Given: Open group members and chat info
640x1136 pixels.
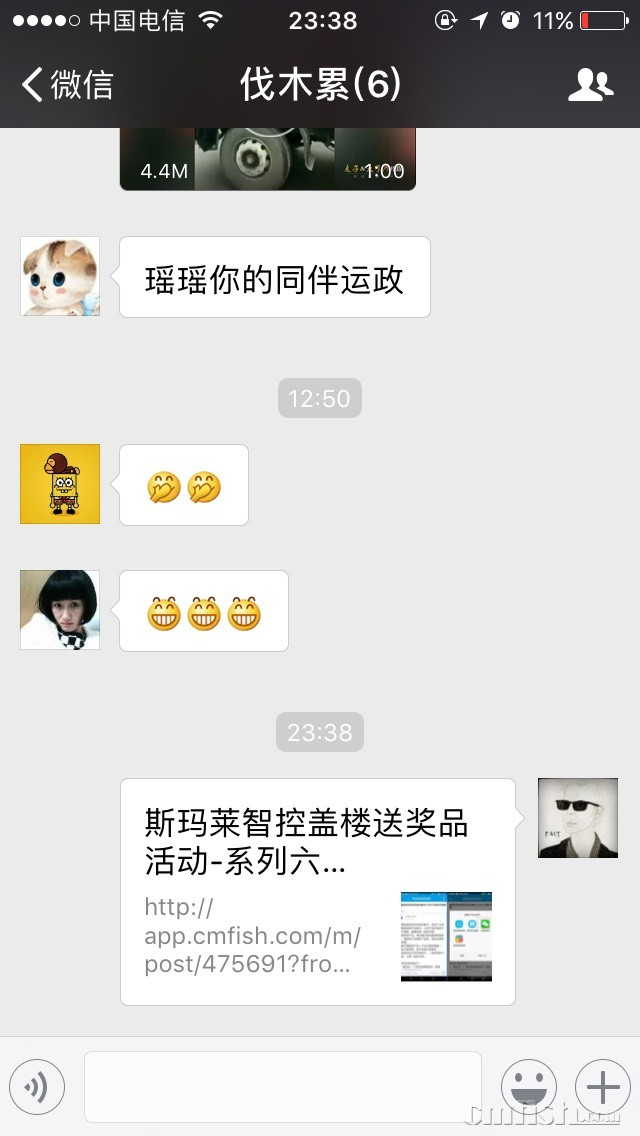Looking at the screenshot, I should 590,85.
